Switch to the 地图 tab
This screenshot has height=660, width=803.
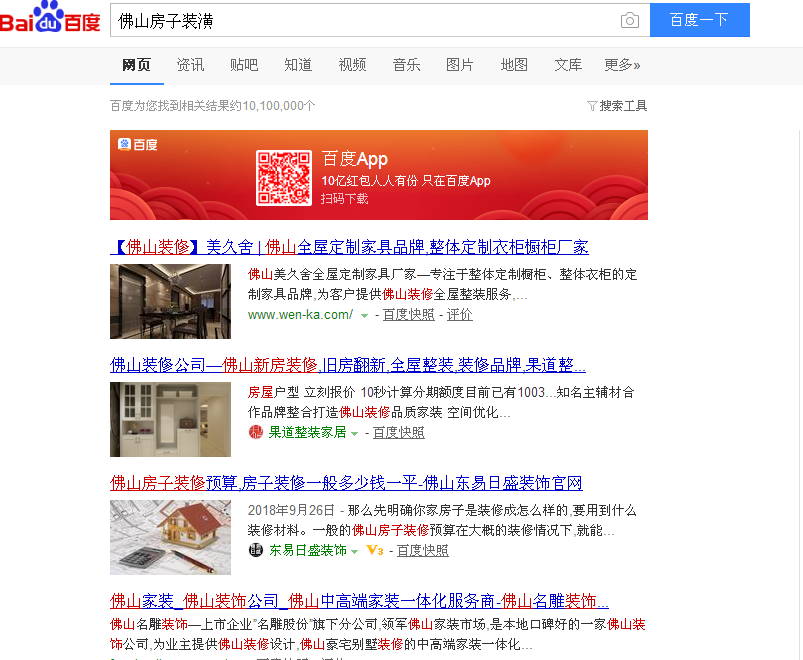click(x=514, y=65)
